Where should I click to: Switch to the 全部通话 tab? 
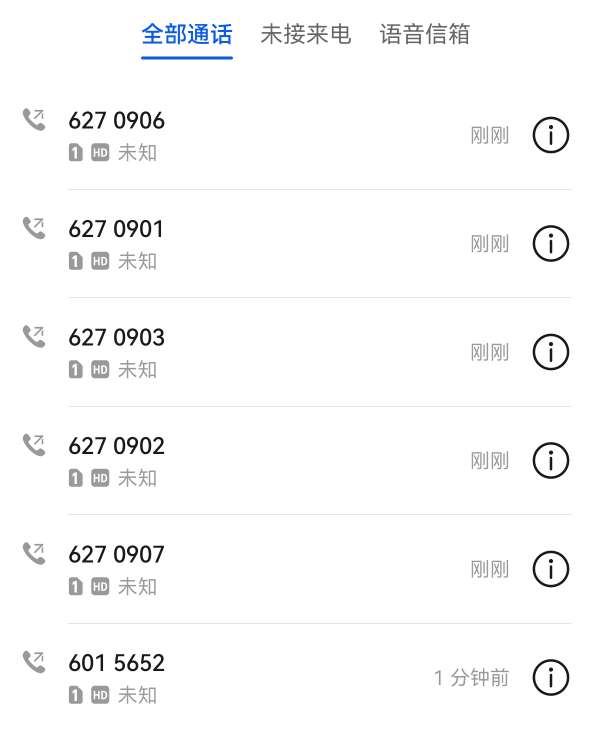(x=187, y=35)
